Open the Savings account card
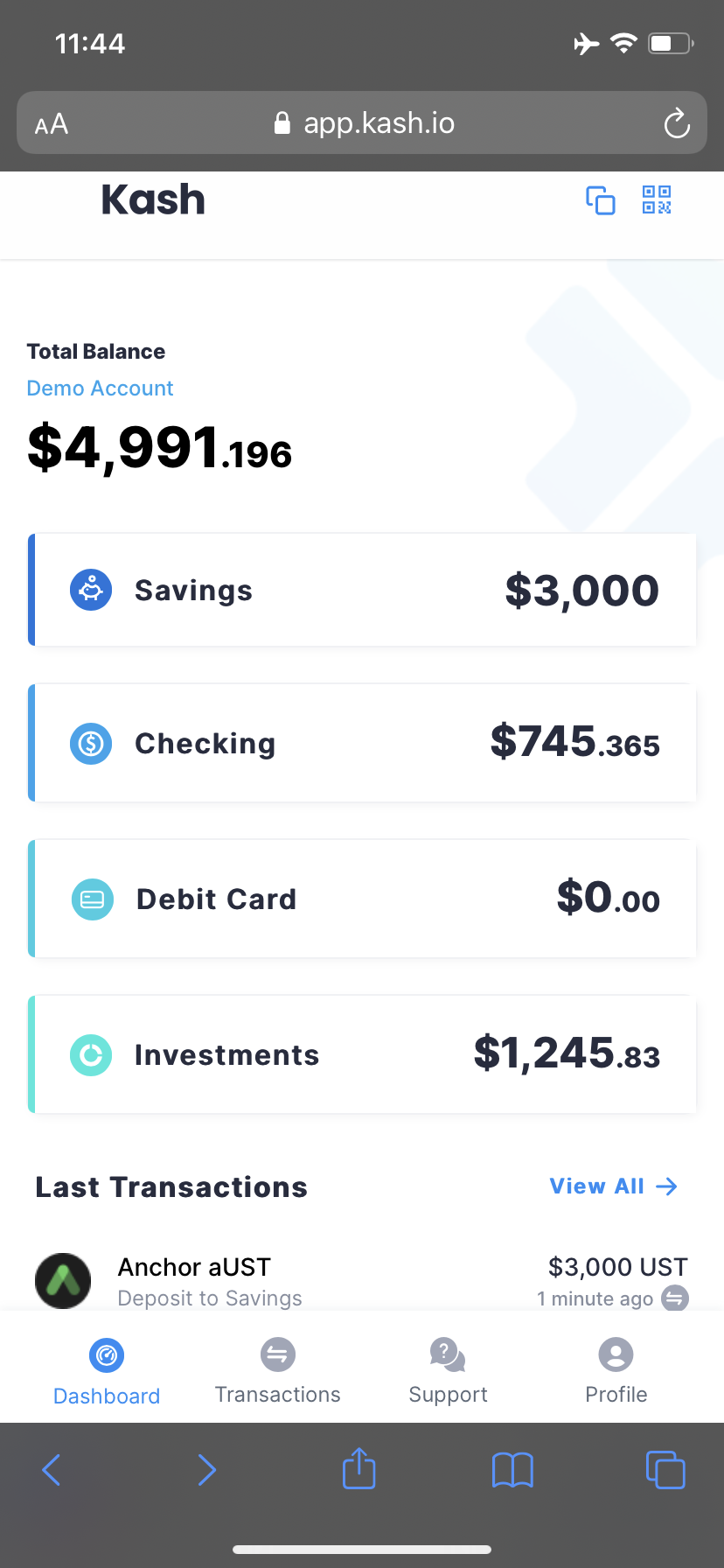The image size is (724, 1568). 362,590
